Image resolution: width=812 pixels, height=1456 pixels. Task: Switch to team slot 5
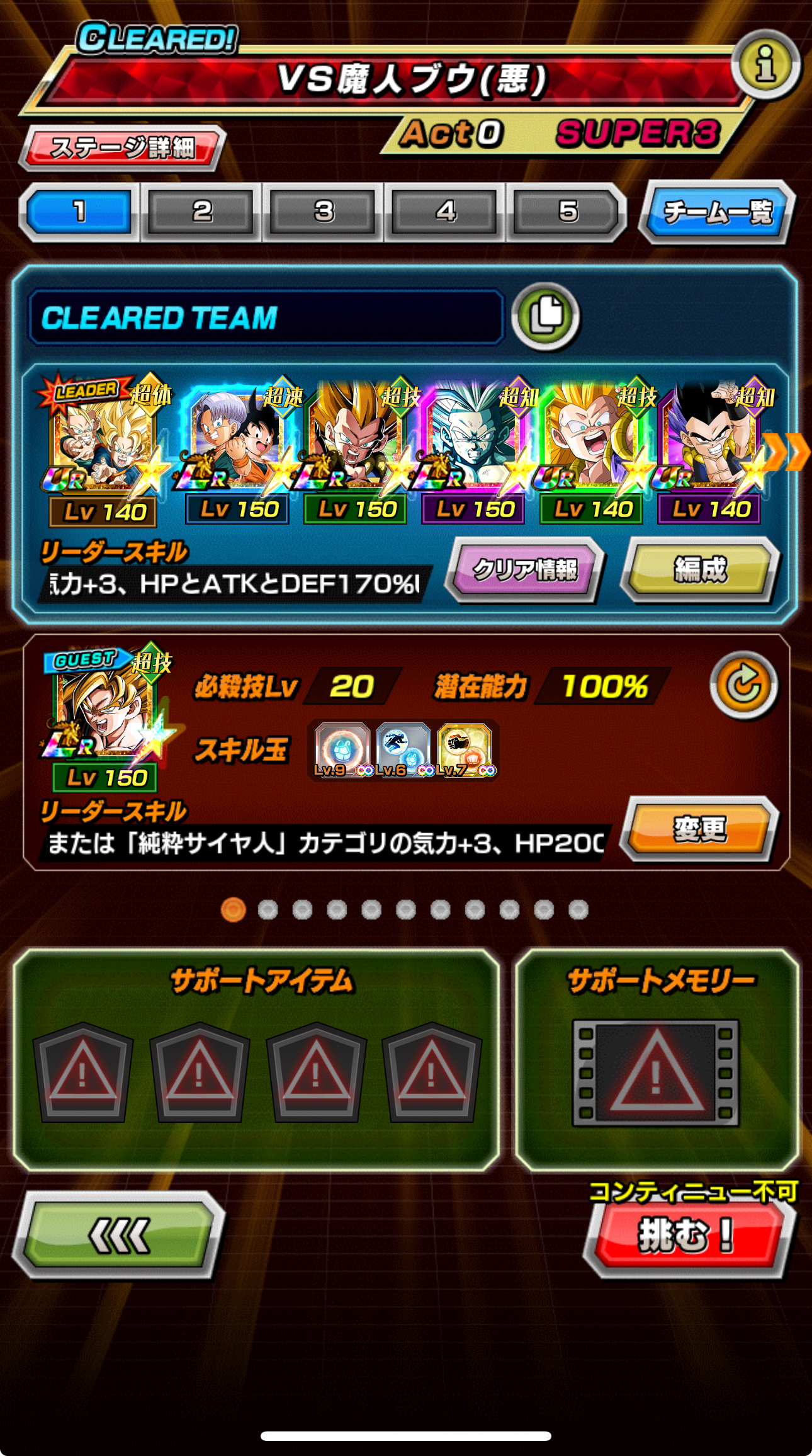pos(568,212)
